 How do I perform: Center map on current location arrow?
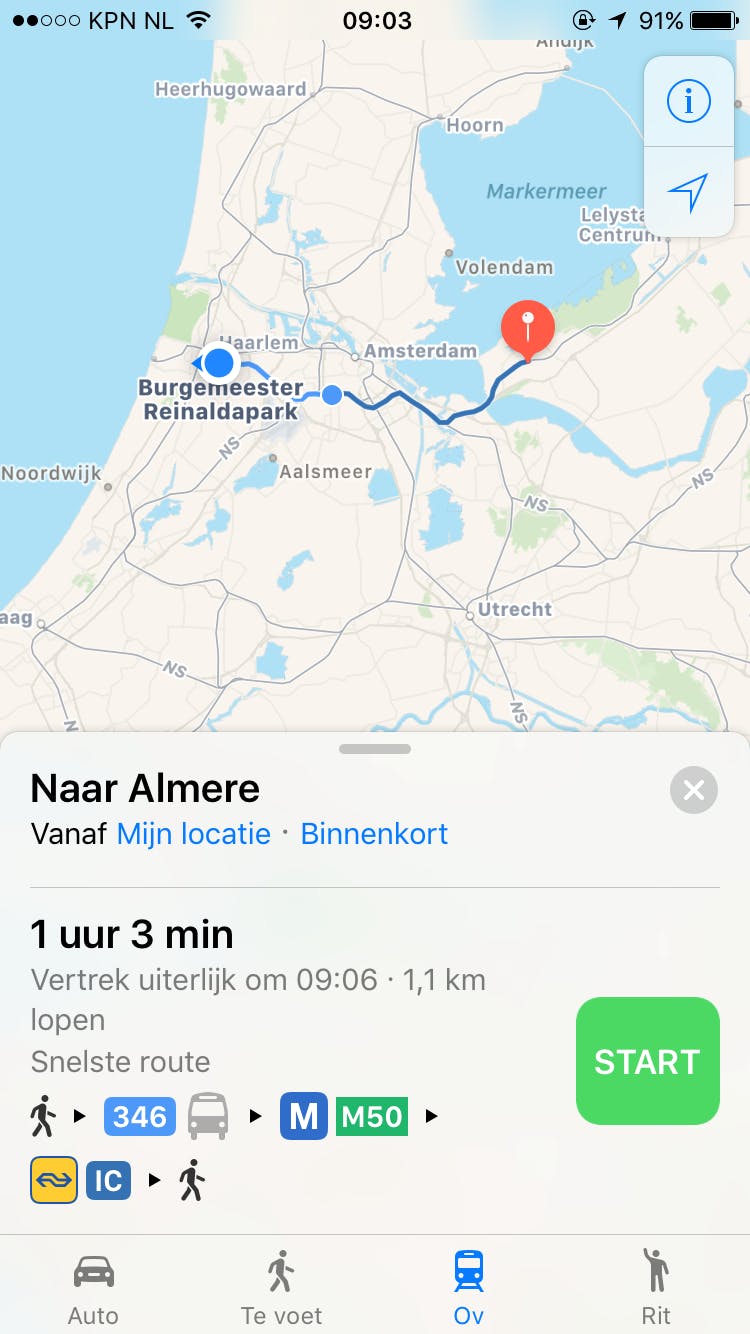(688, 192)
